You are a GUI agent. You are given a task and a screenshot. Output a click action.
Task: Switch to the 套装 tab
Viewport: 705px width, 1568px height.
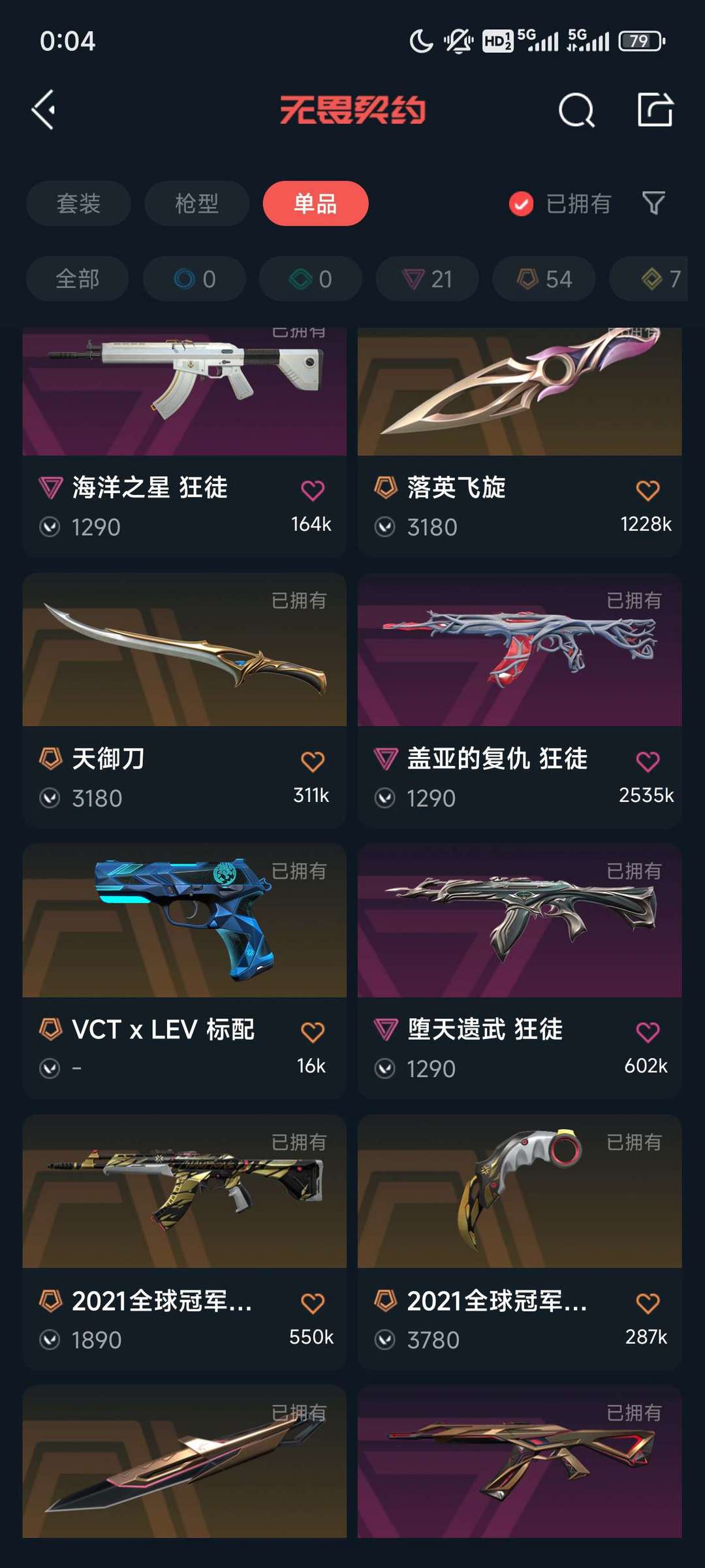click(78, 204)
